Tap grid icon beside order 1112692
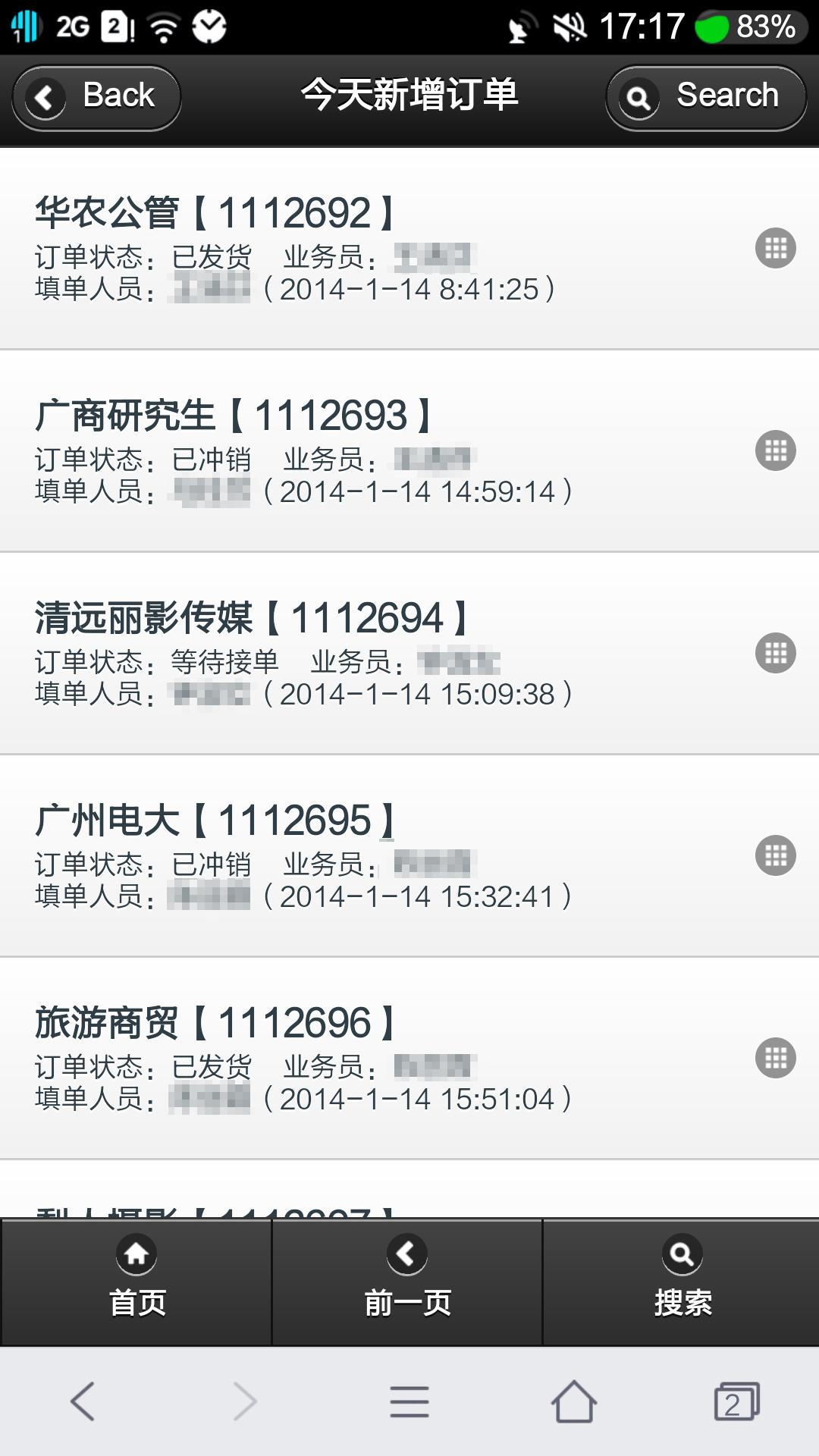Screen dimensions: 819x1456 (x=776, y=248)
